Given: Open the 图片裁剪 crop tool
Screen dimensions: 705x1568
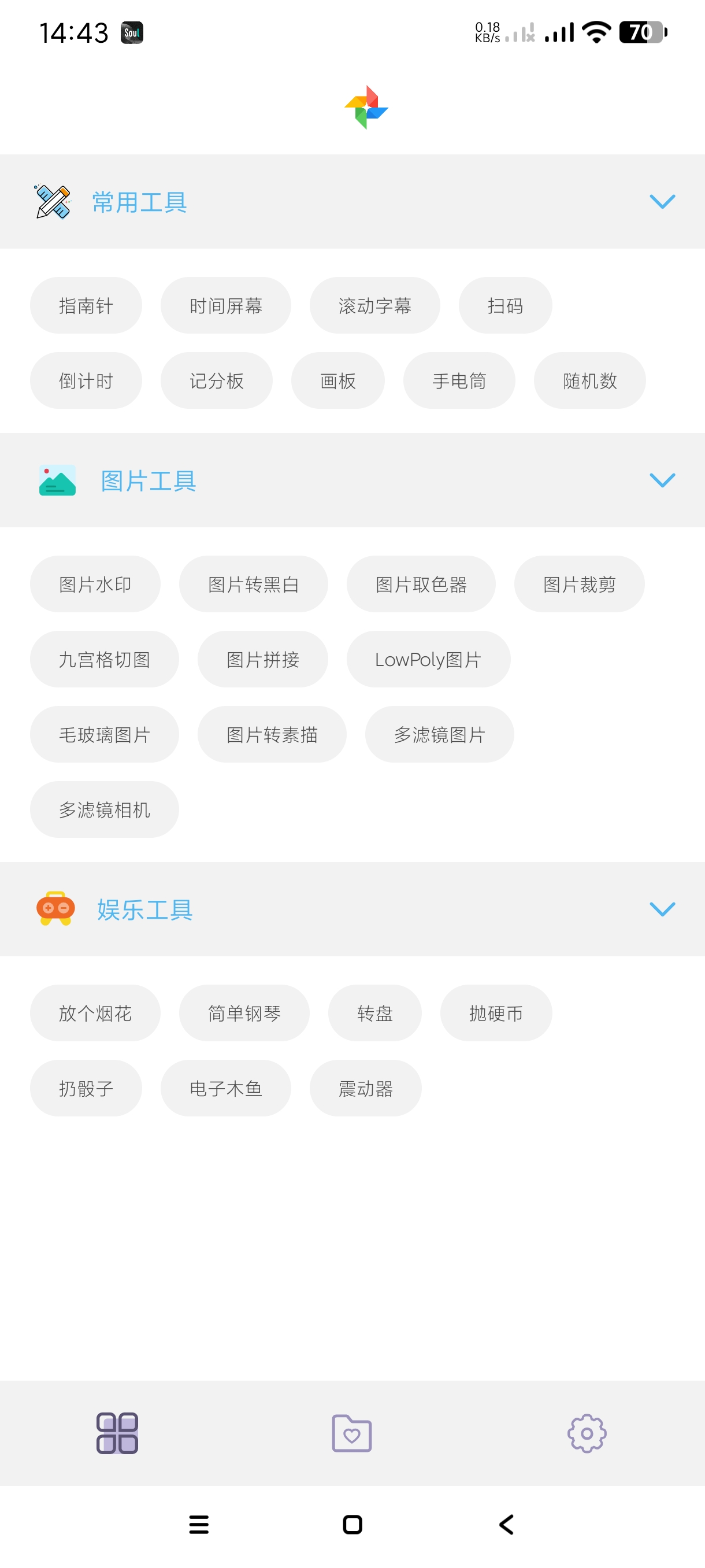Looking at the screenshot, I should [x=579, y=584].
